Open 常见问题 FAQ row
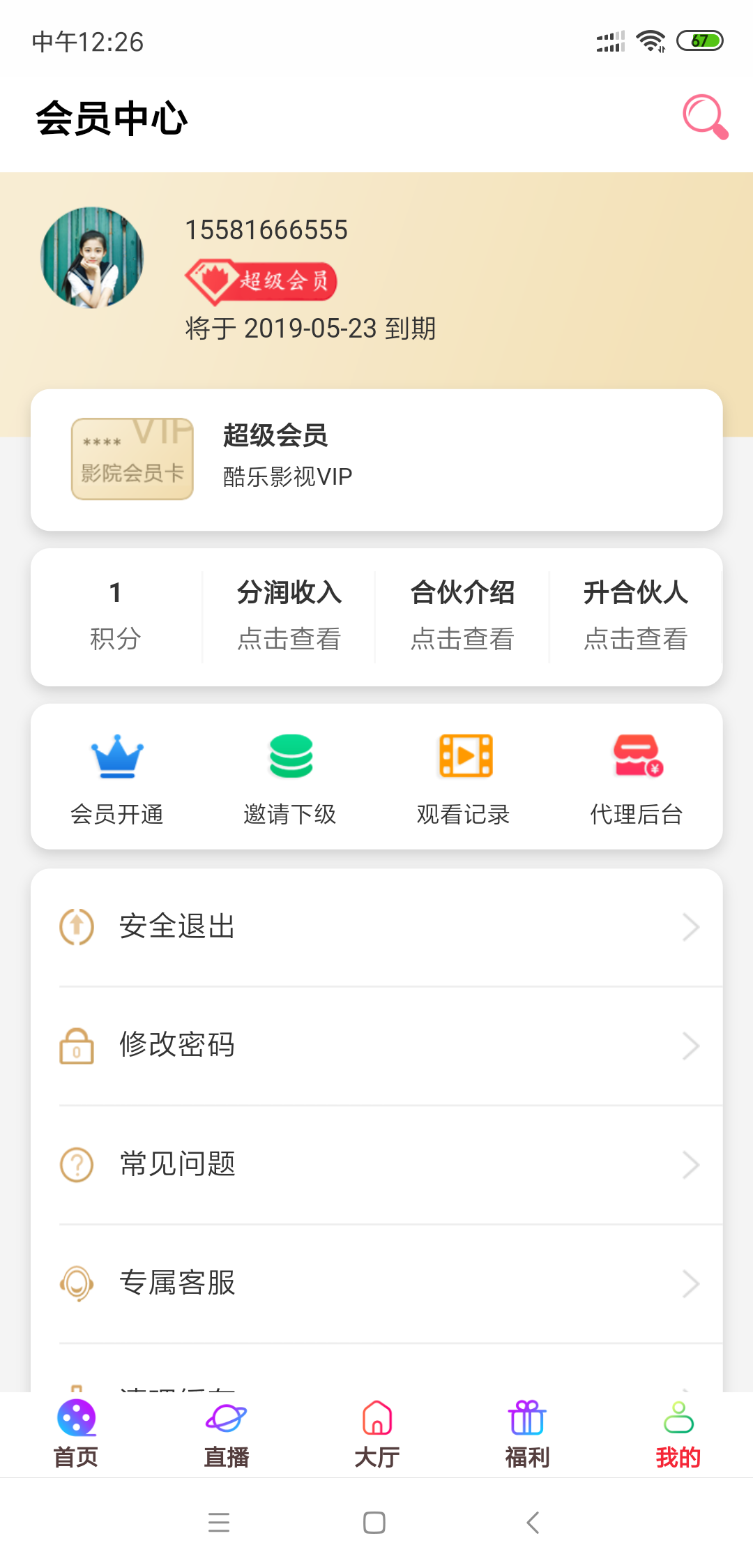Image resolution: width=753 pixels, height=1568 pixels. pyautogui.click(x=376, y=1164)
